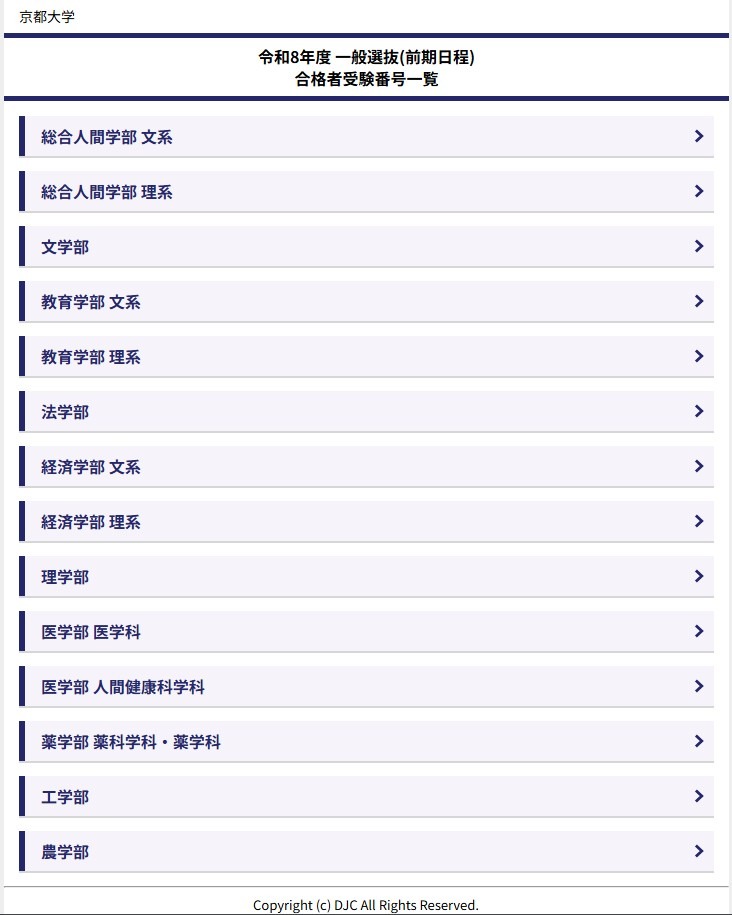Select the 工学部 results entry

366,796
